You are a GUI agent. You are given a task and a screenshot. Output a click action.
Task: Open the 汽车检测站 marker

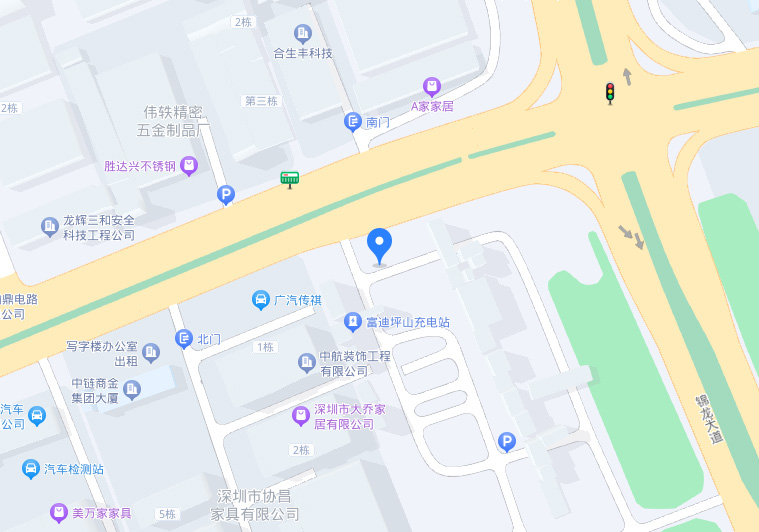point(31,469)
